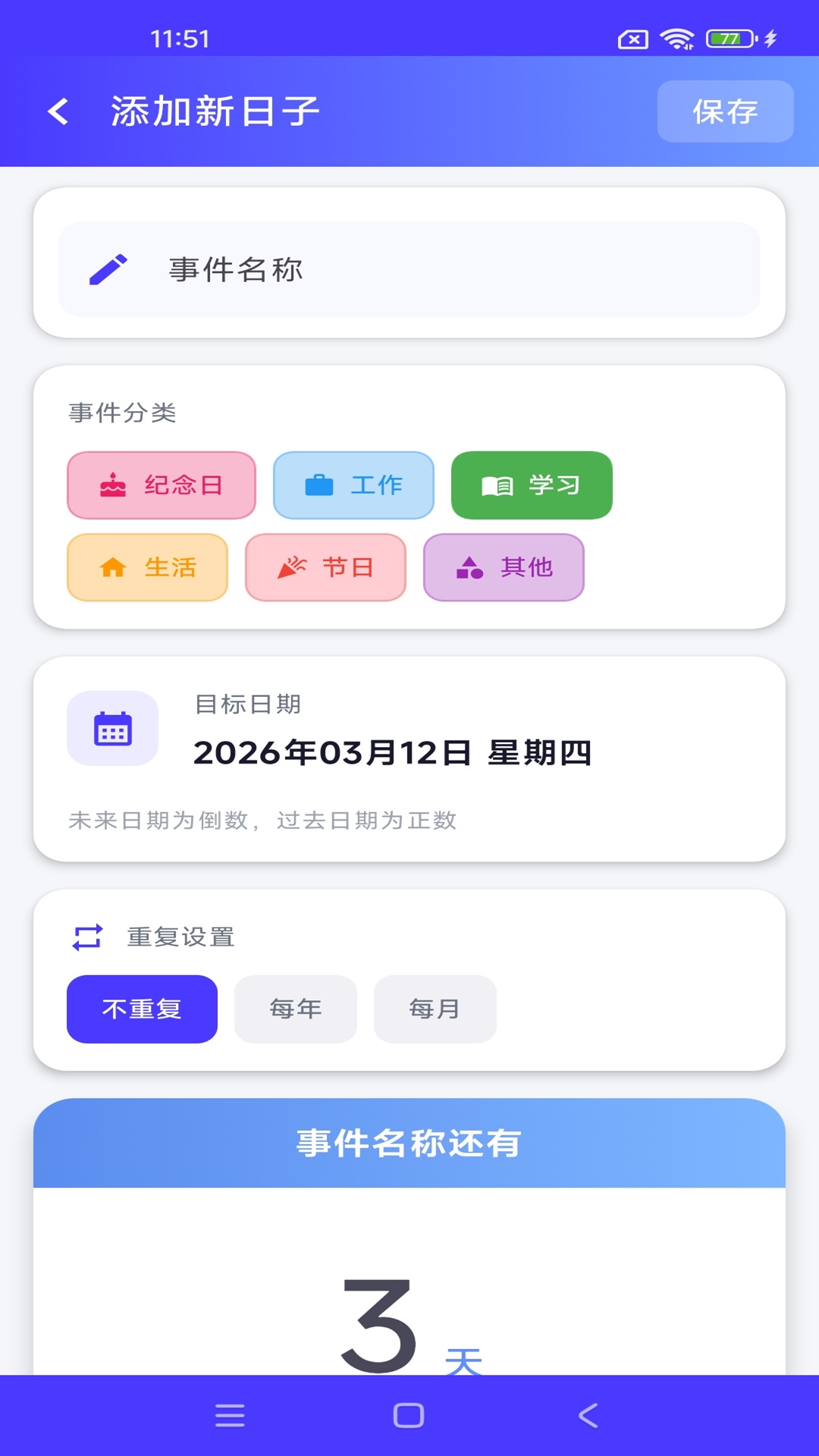Click the briefcase icon in 工作 category

coord(320,484)
